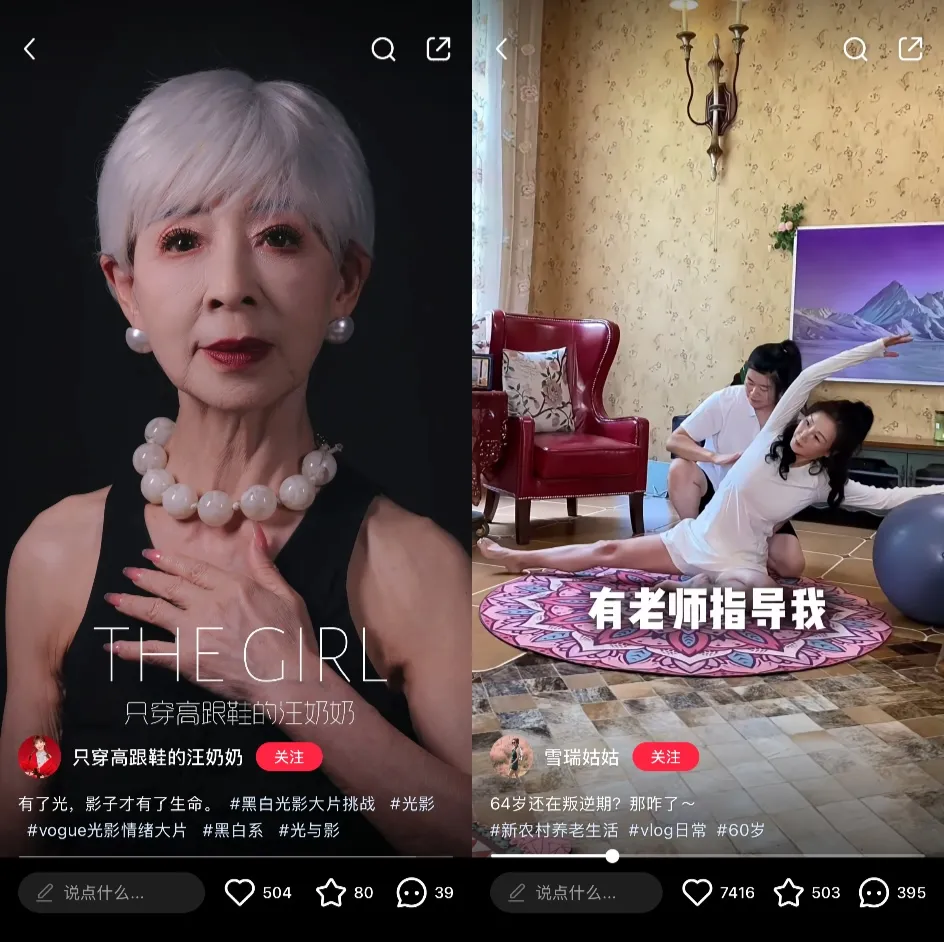The width and height of the screenshot is (944, 942).
Task: Open search on 汪奶奶's video
Action: (x=383, y=49)
